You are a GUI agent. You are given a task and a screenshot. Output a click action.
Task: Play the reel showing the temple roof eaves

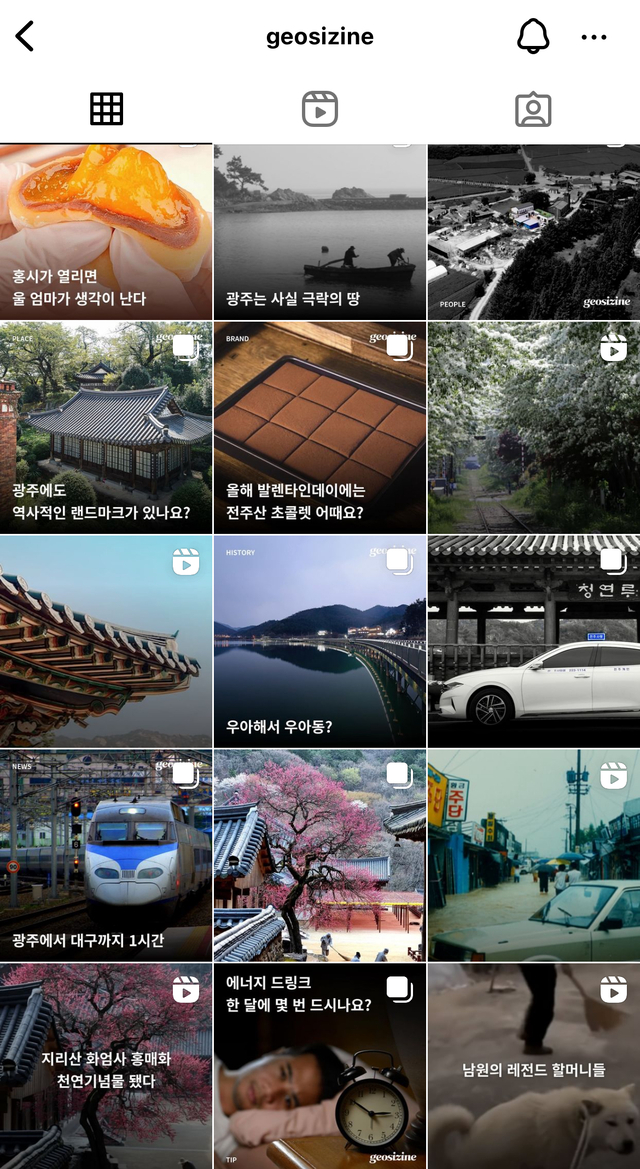click(x=106, y=641)
